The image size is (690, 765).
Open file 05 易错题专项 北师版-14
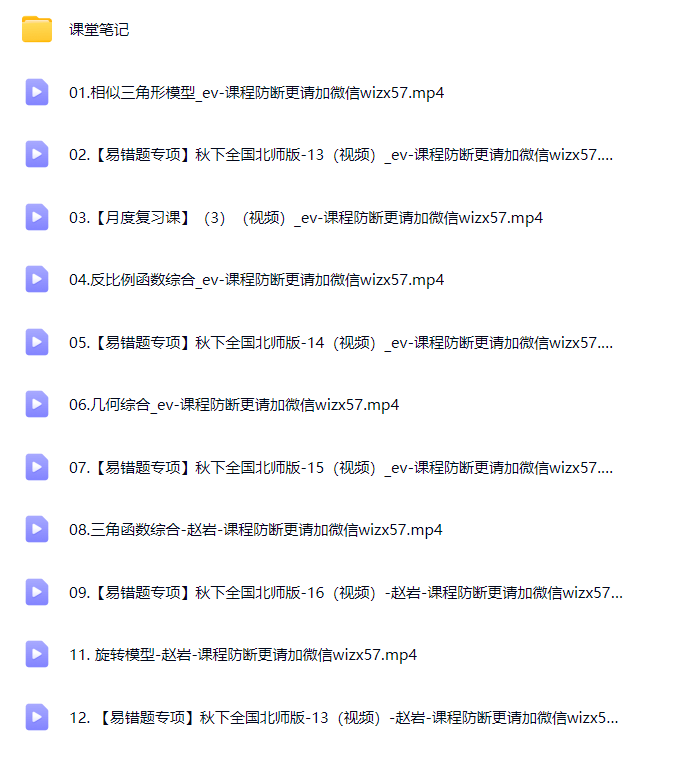pos(340,342)
